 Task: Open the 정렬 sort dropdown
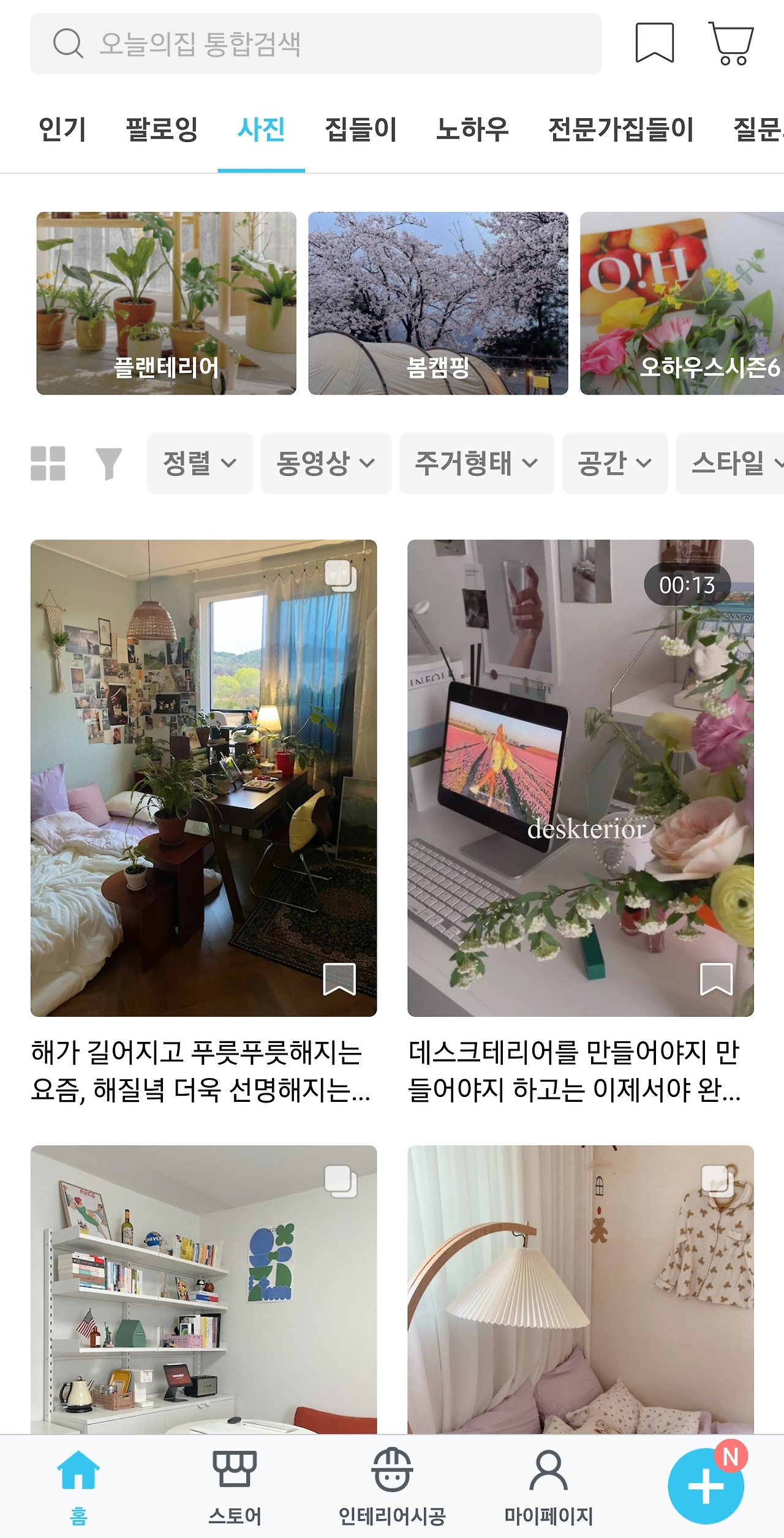coord(199,464)
